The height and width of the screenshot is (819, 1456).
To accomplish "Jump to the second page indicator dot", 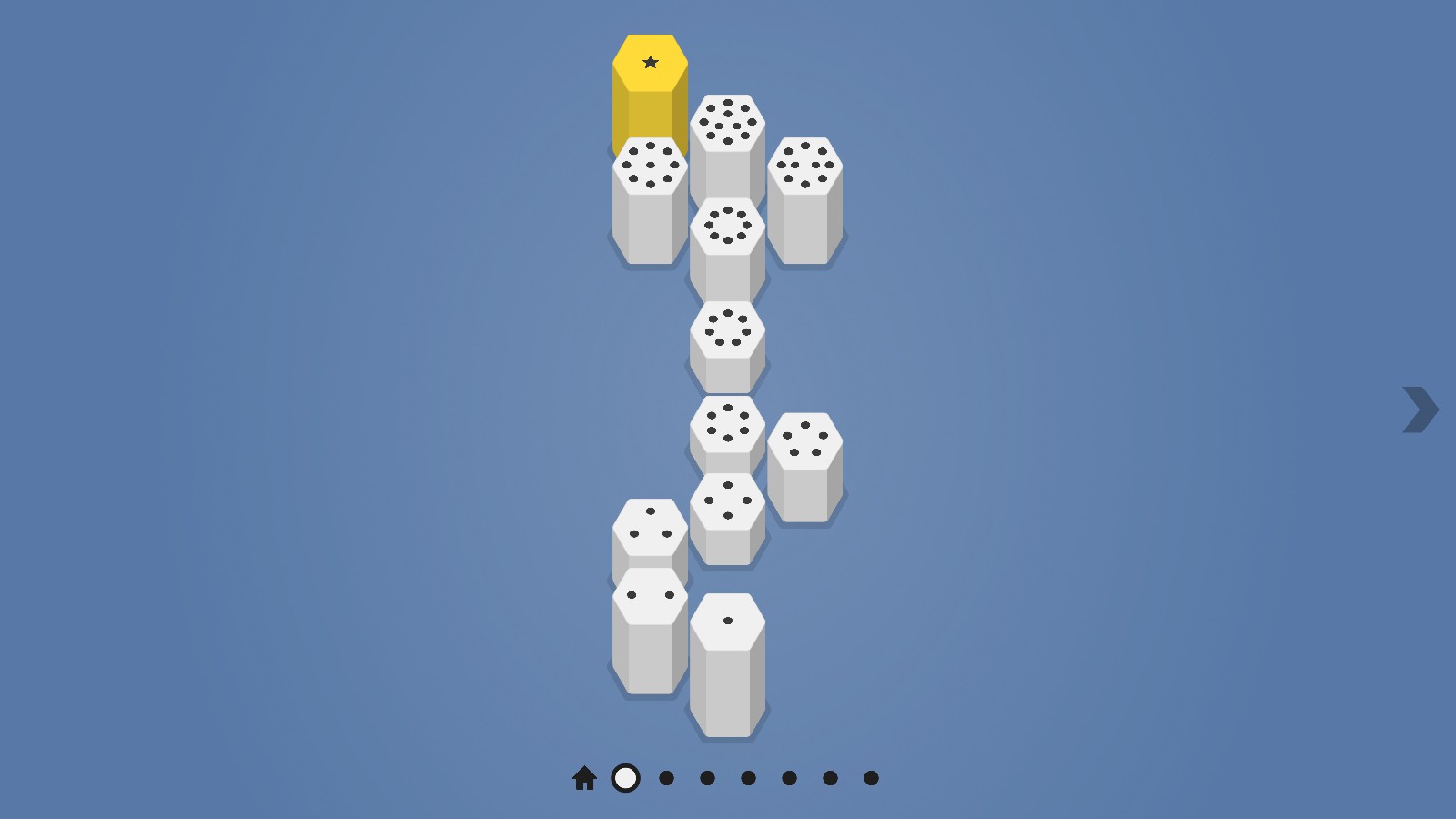I will pos(666,778).
